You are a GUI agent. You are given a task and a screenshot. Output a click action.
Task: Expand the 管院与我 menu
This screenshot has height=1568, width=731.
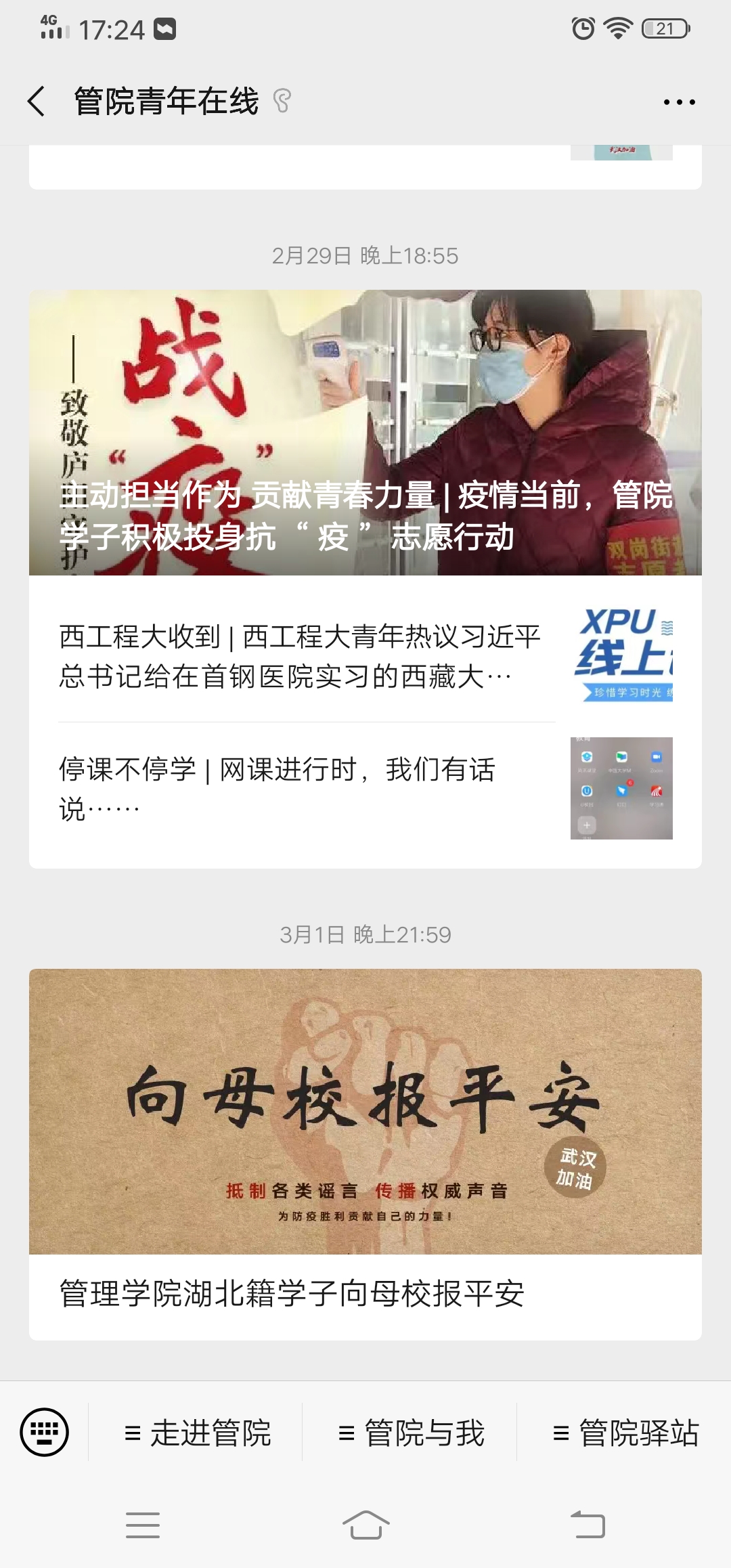(x=410, y=1433)
